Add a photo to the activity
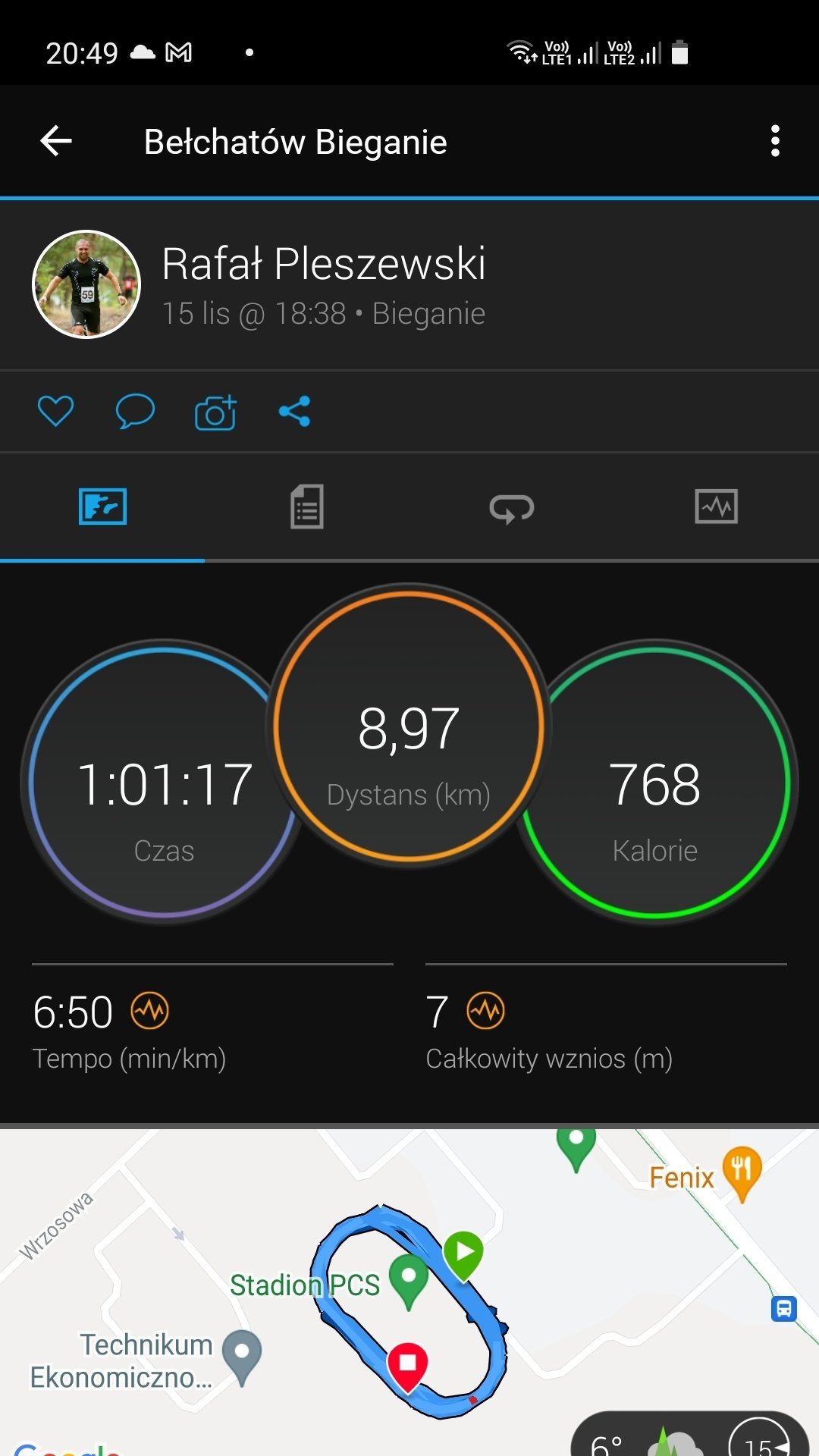Viewport: 819px width, 1456px height. 215,413
